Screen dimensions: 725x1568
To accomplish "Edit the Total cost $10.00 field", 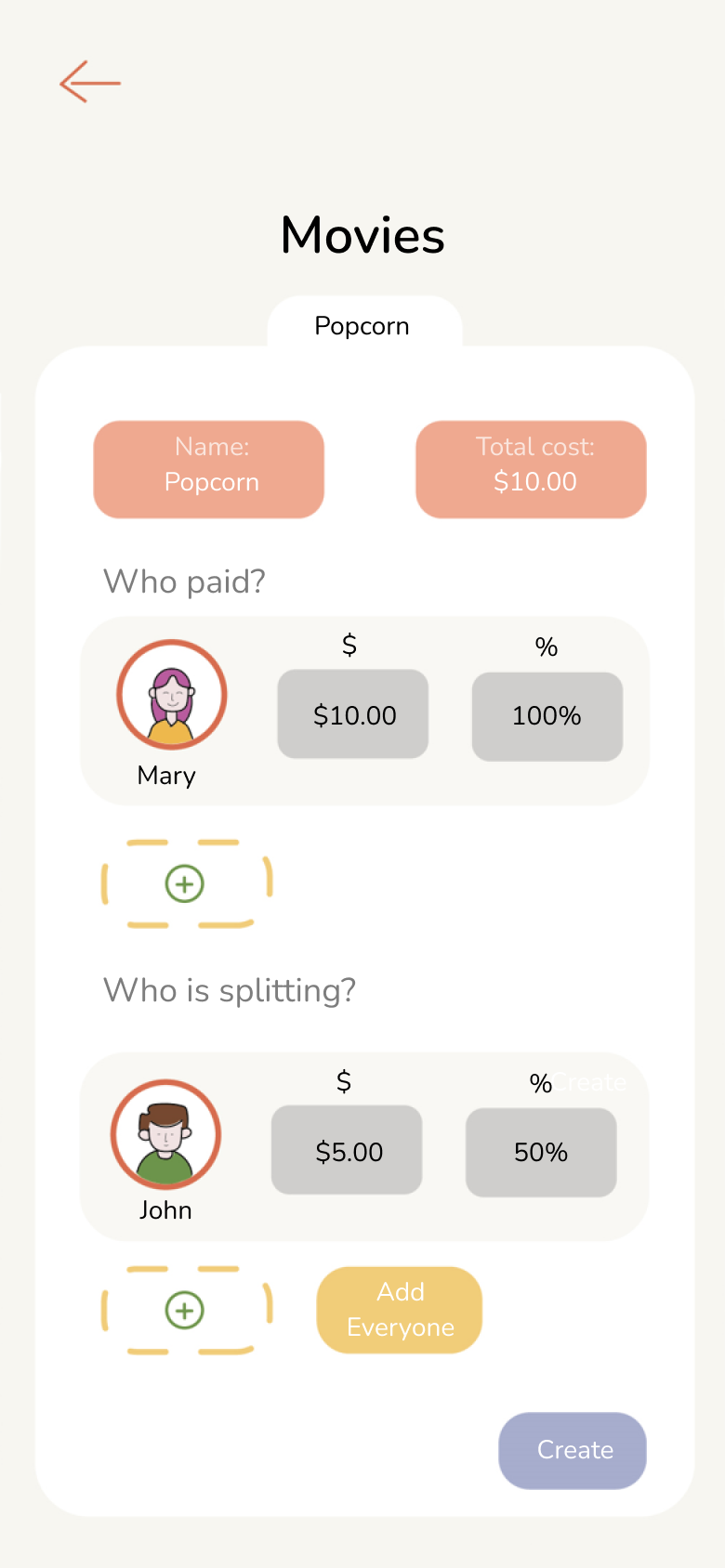I will pos(531,469).
